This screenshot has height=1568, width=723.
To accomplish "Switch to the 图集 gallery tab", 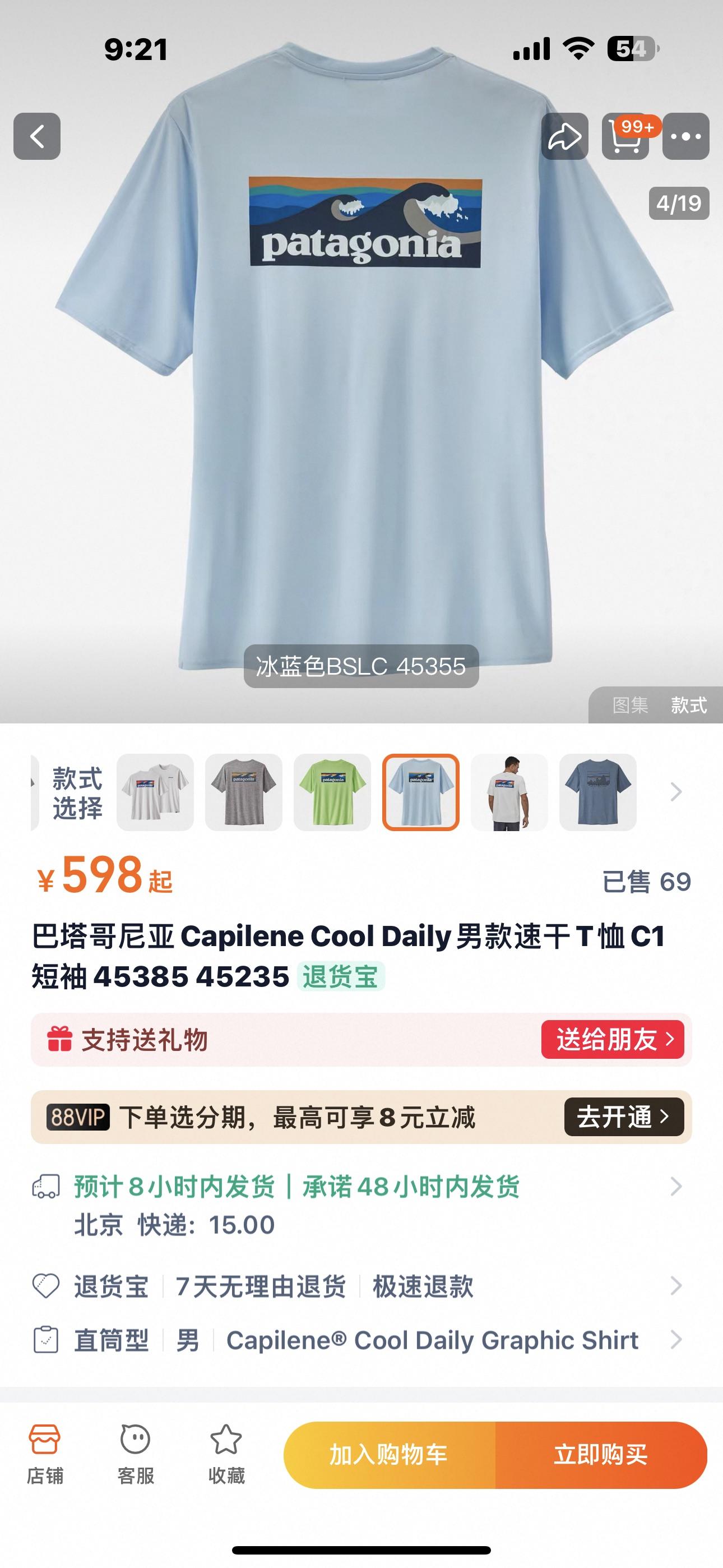I will (x=630, y=705).
